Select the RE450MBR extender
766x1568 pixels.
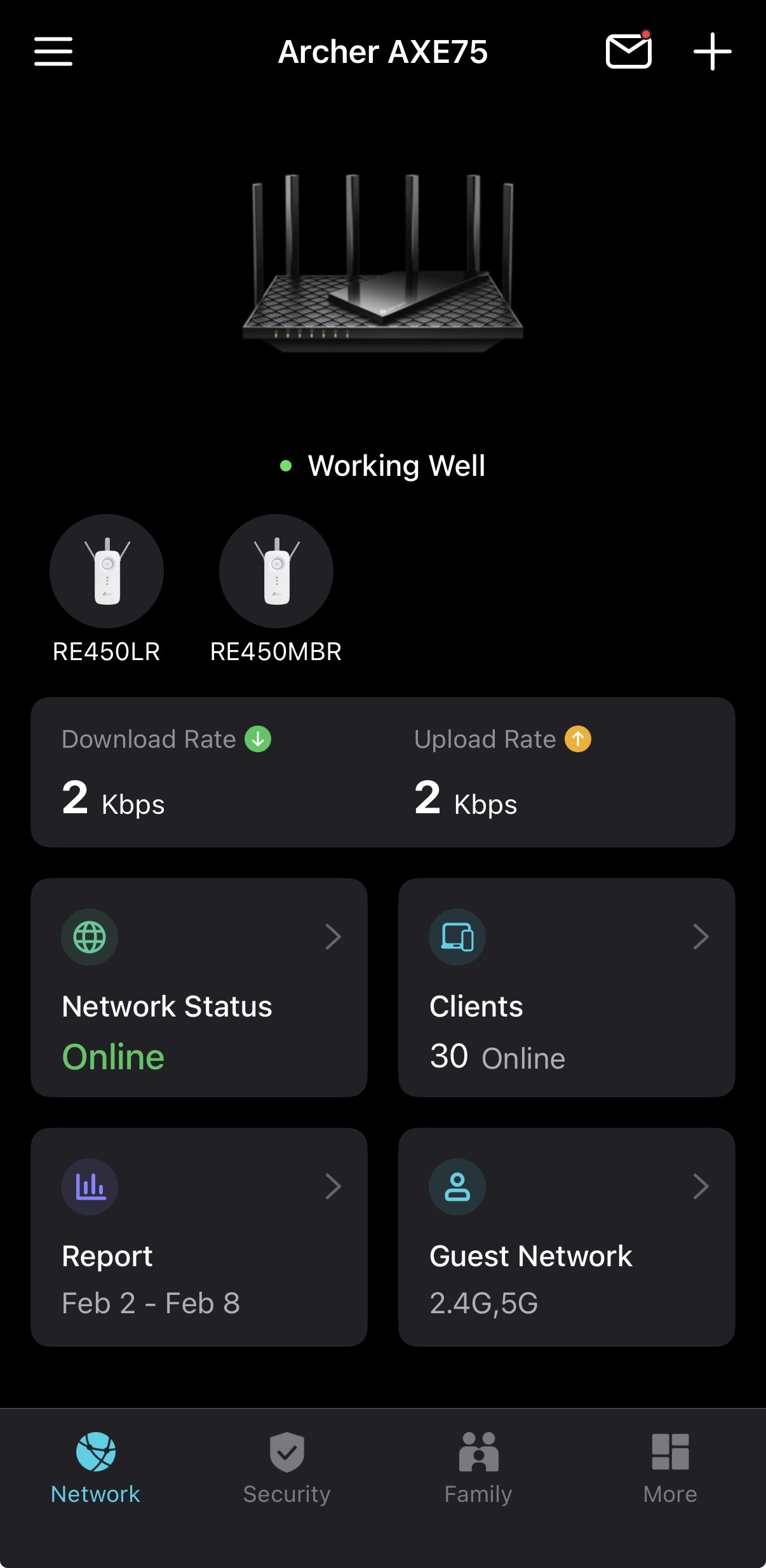tap(276, 572)
